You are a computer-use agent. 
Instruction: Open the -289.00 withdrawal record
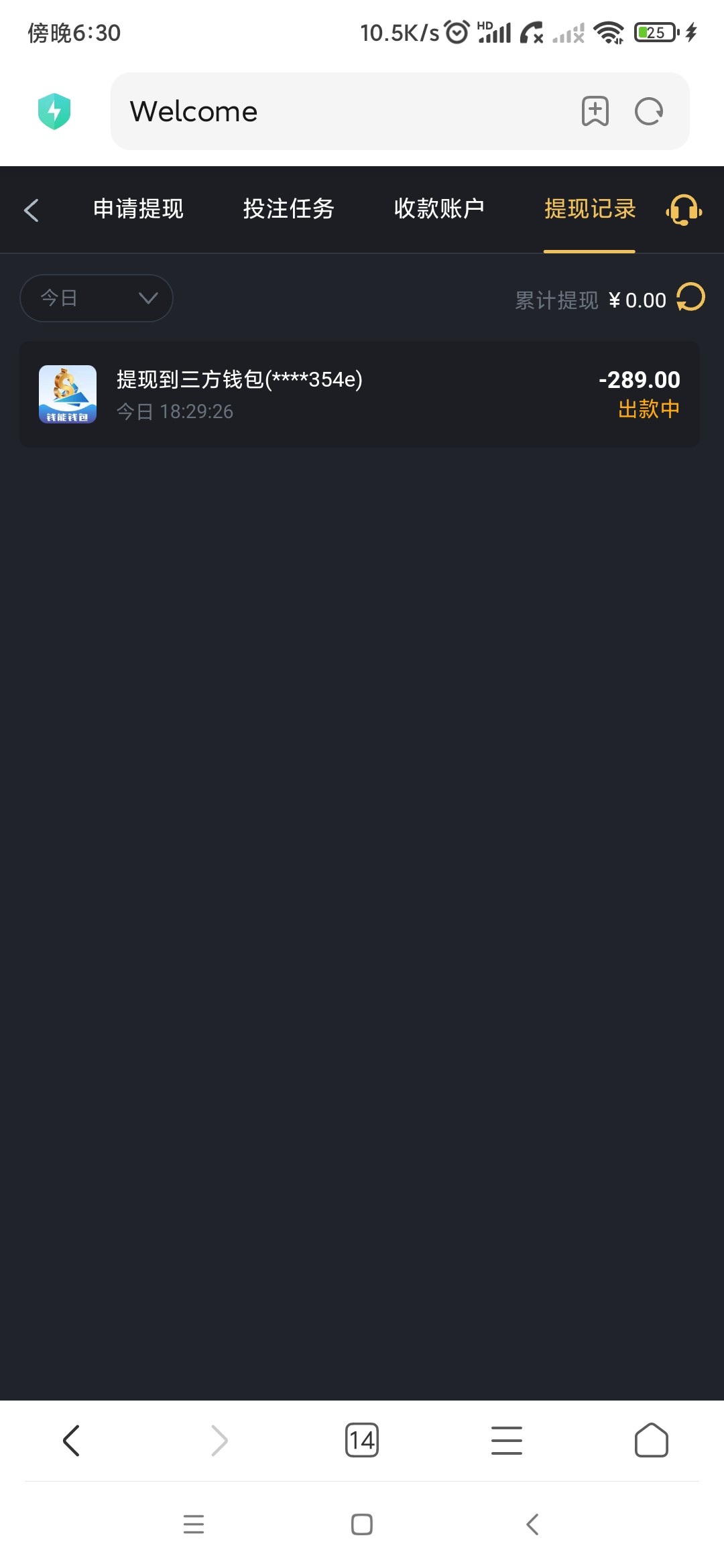pyautogui.click(x=360, y=395)
